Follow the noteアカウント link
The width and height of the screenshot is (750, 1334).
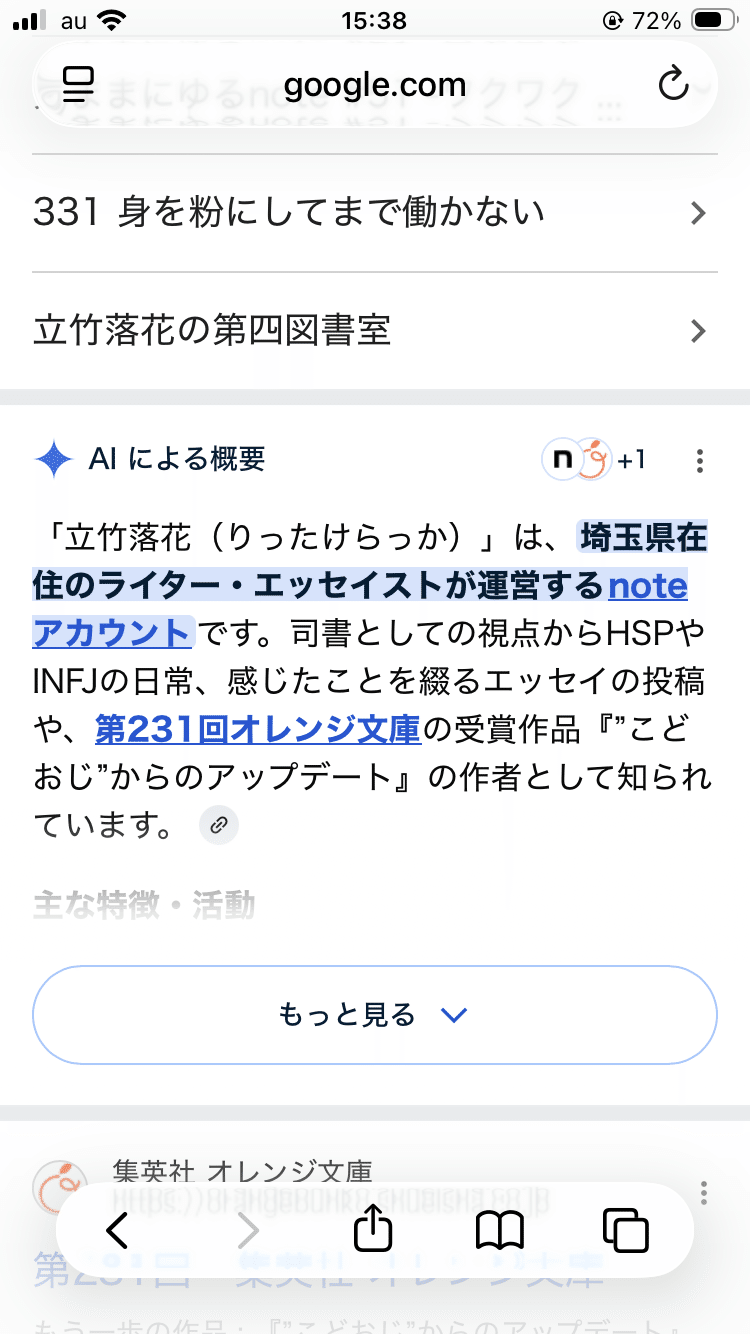(110, 632)
